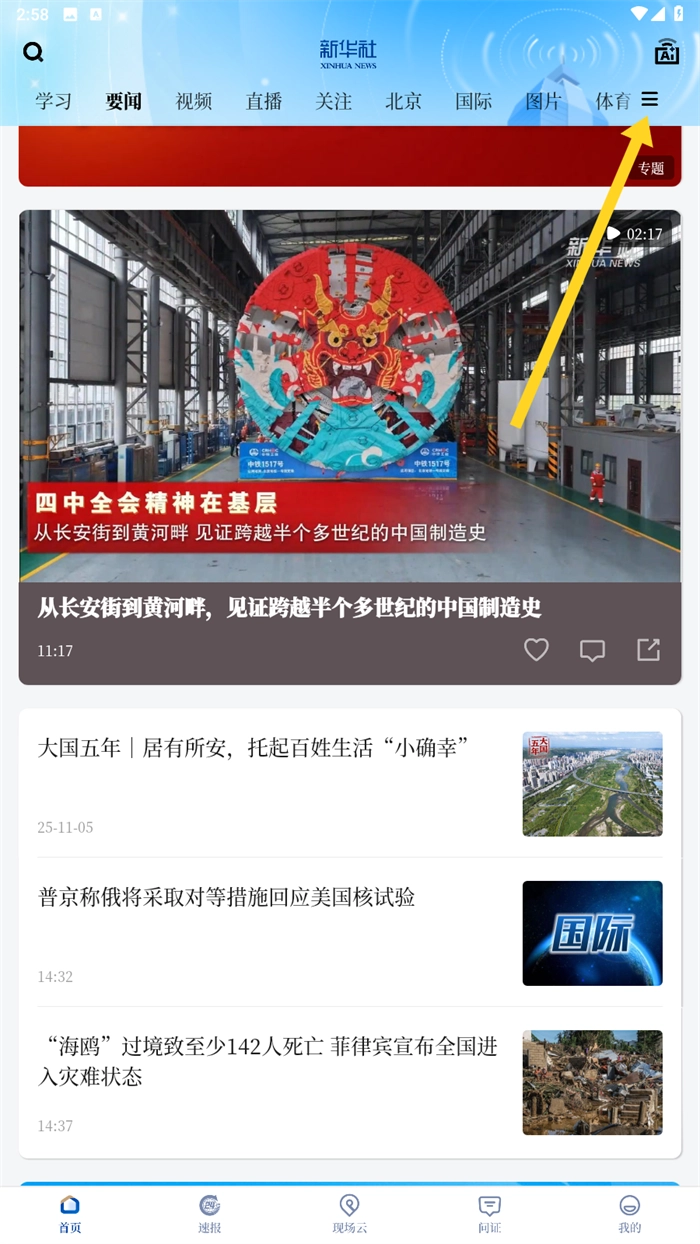Play the 从长安街到黄河畔 video
This screenshot has height=1244, width=700.
(350, 395)
